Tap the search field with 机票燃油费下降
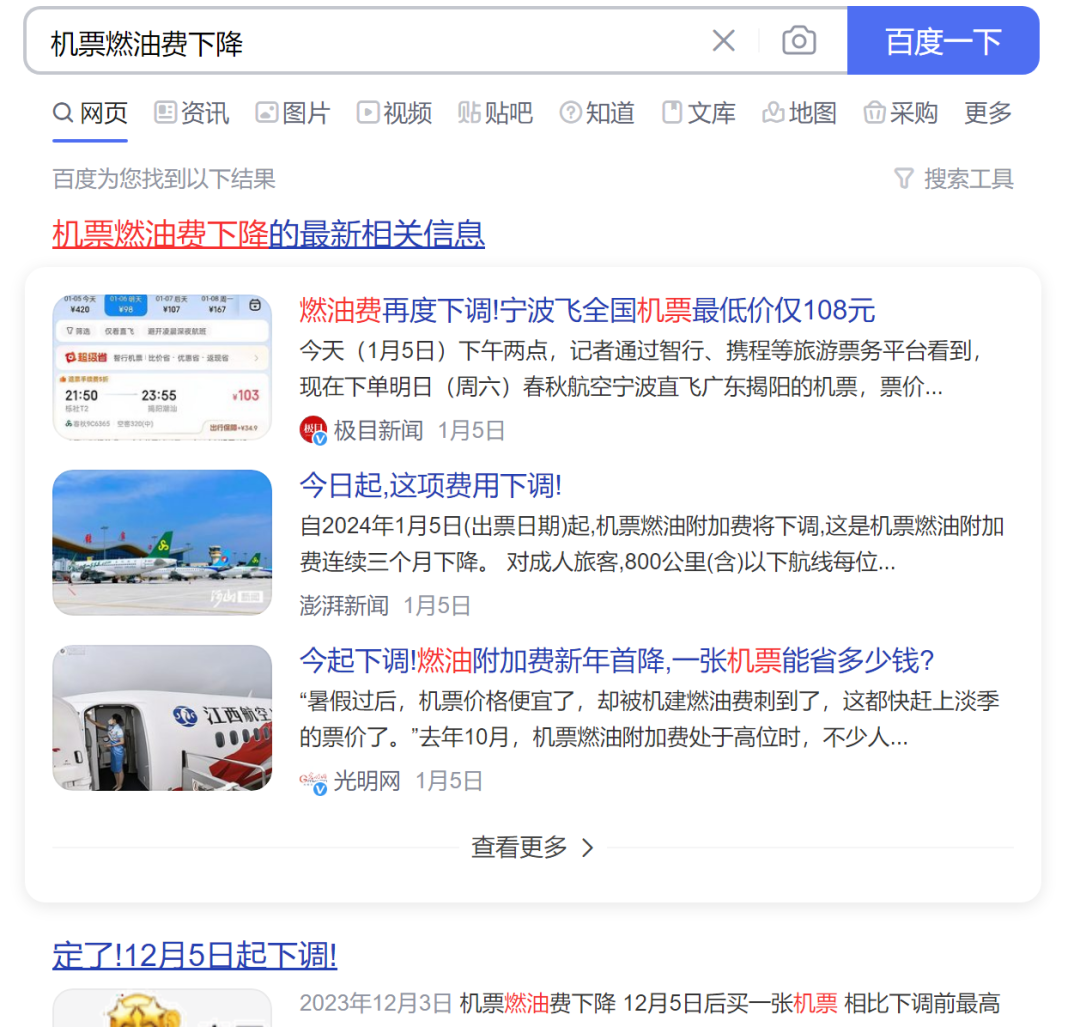 coord(370,43)
